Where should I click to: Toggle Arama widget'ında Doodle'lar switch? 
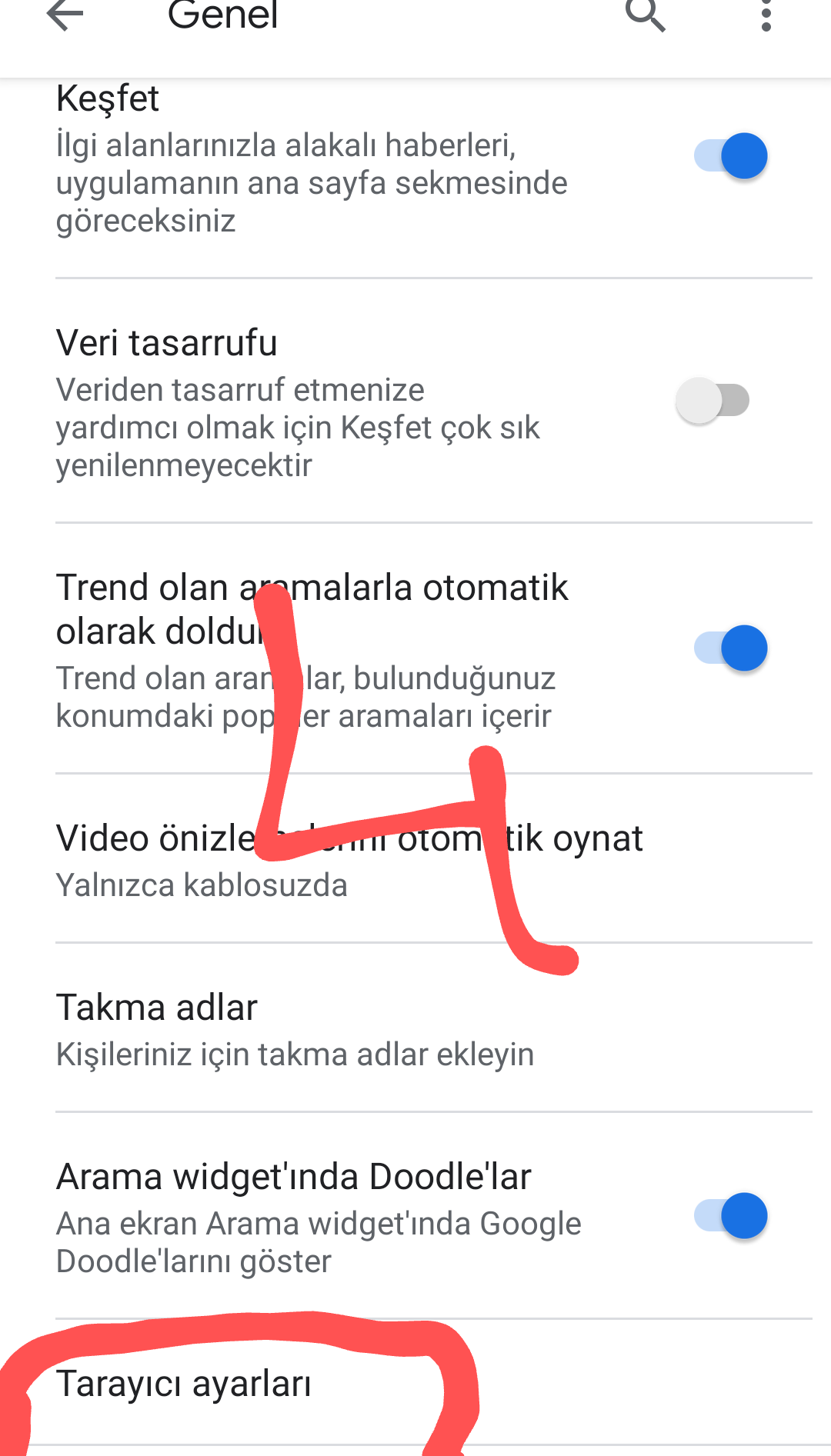730,1216
